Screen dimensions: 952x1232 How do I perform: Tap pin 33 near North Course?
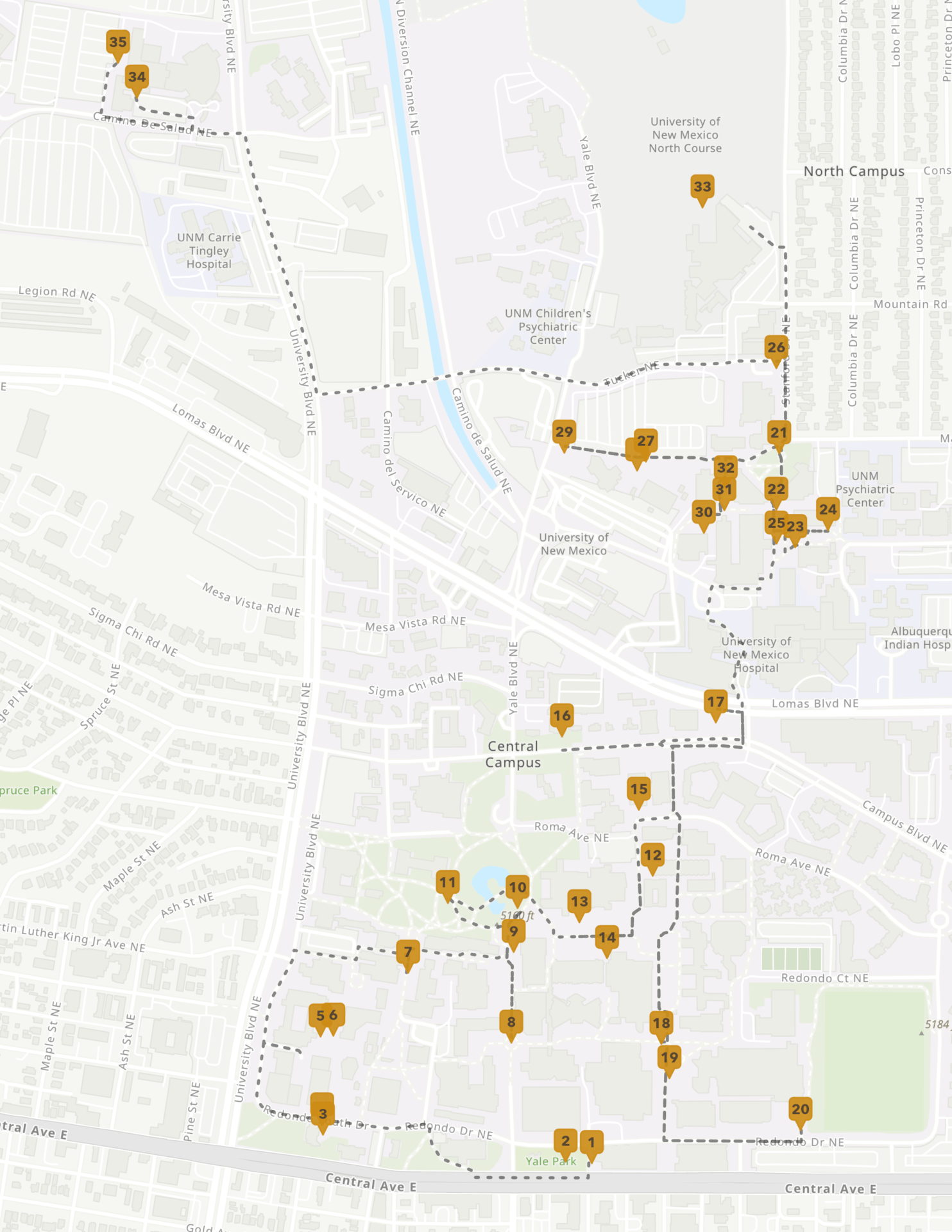point(702,187)
